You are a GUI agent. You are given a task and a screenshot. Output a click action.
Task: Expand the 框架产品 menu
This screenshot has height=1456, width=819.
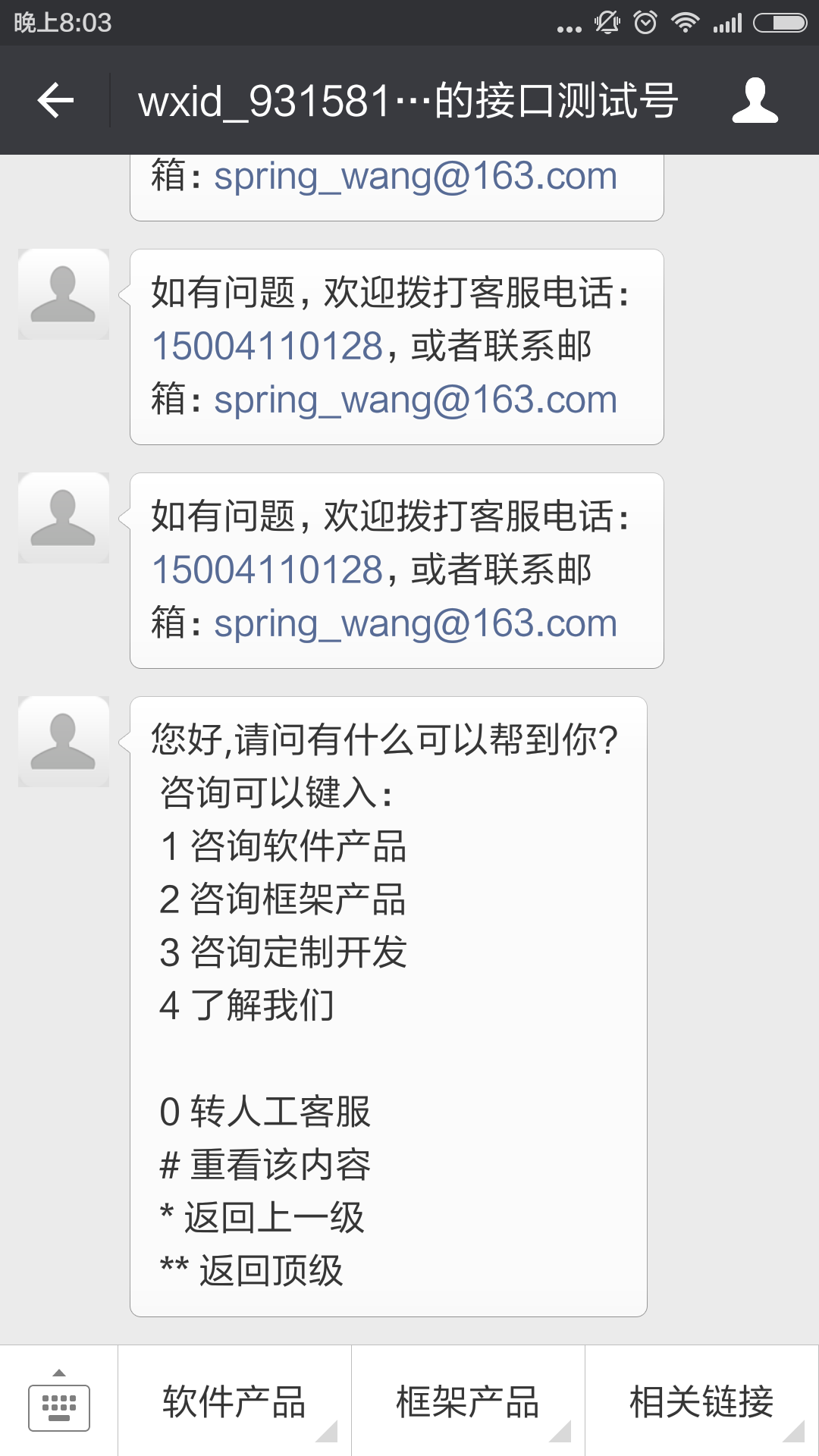coord(468,1401)
